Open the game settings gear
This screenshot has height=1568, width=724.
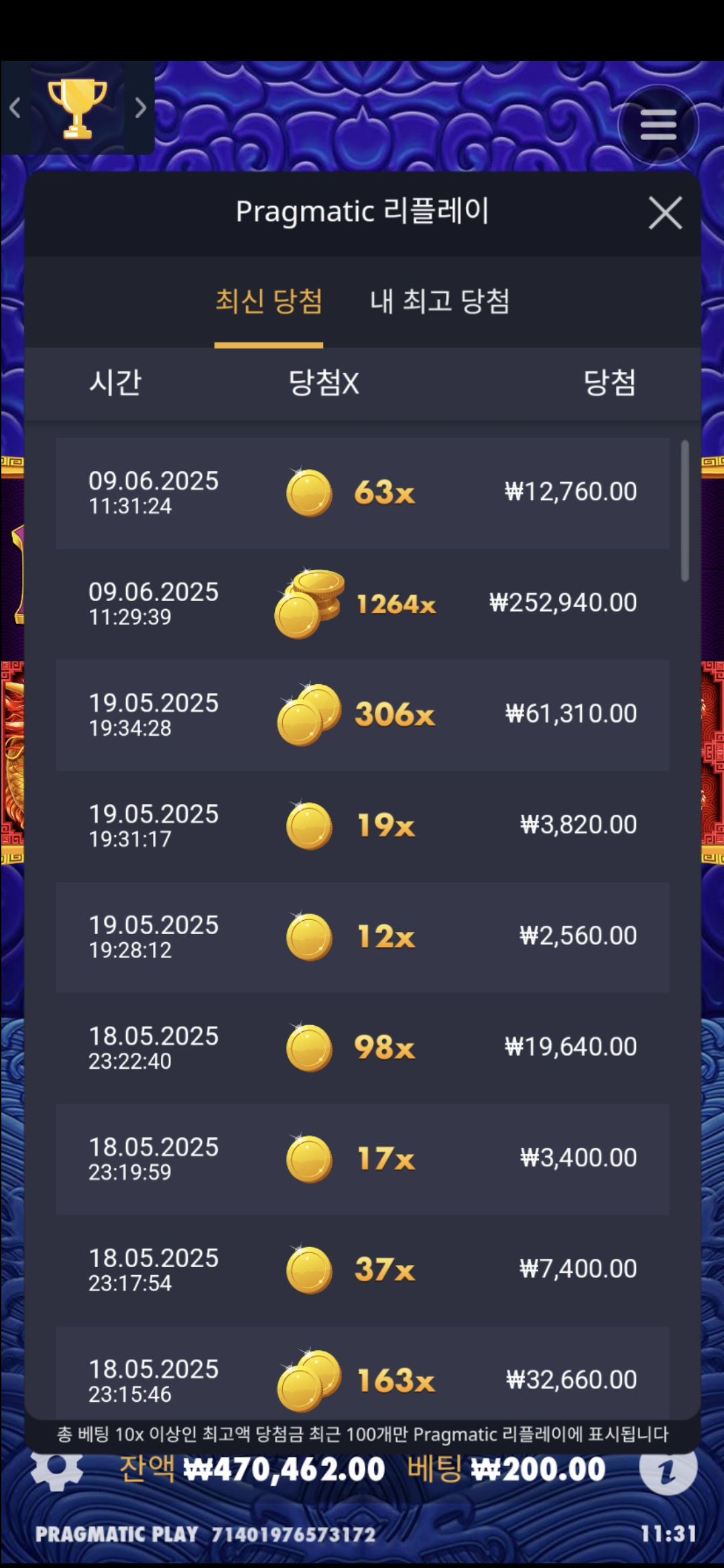57,1472
